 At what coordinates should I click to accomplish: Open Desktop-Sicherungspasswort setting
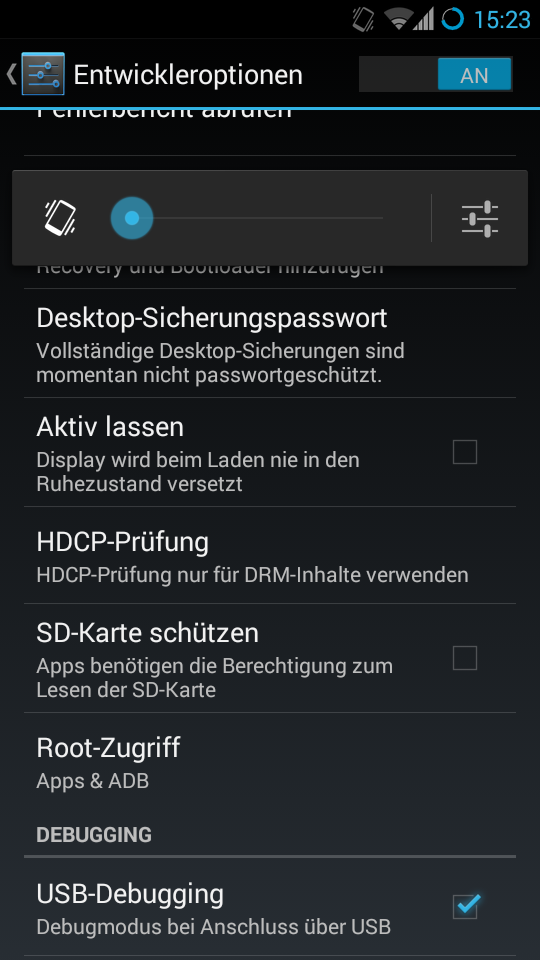click(270, 343)
